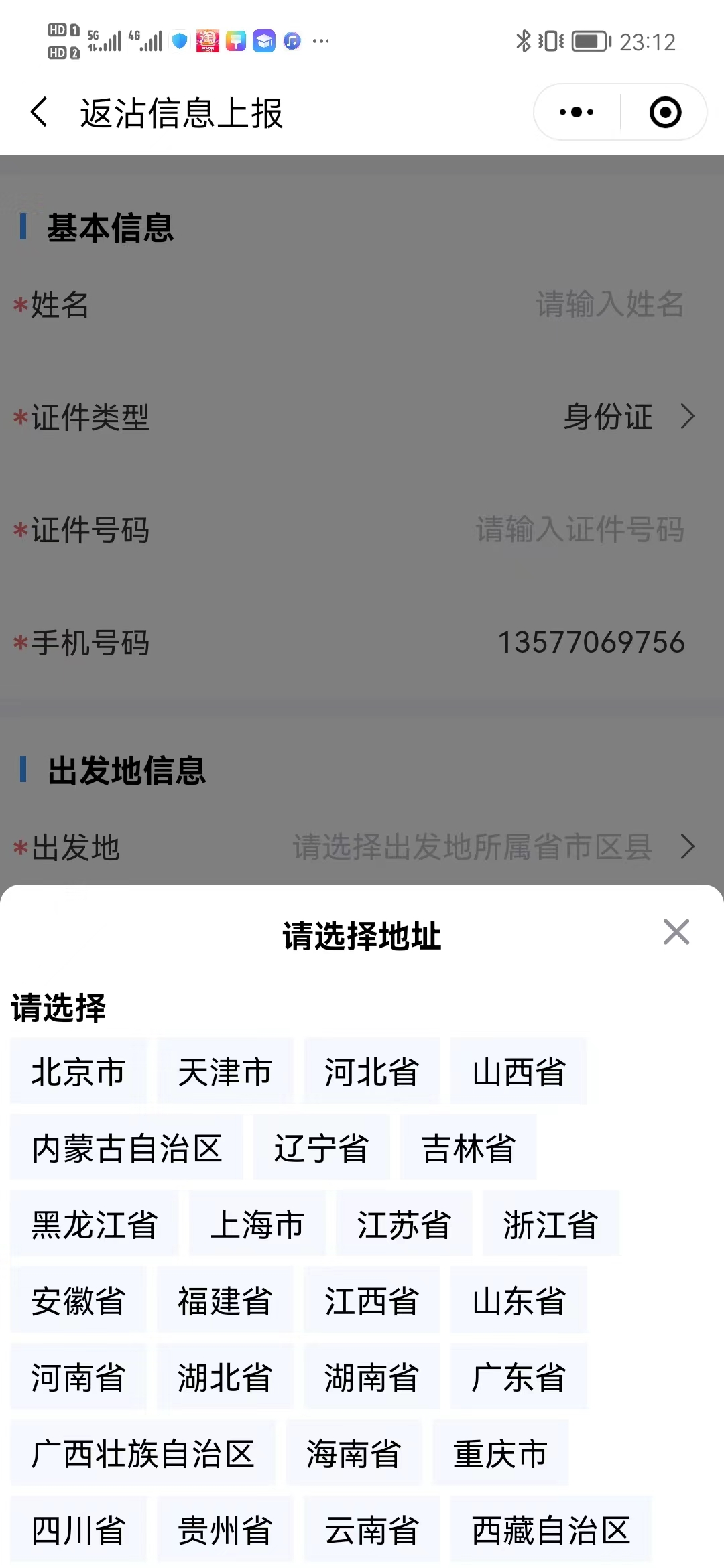
Task: Select 浙江省
Action: pyautogui.click(x=550, y=1224)
